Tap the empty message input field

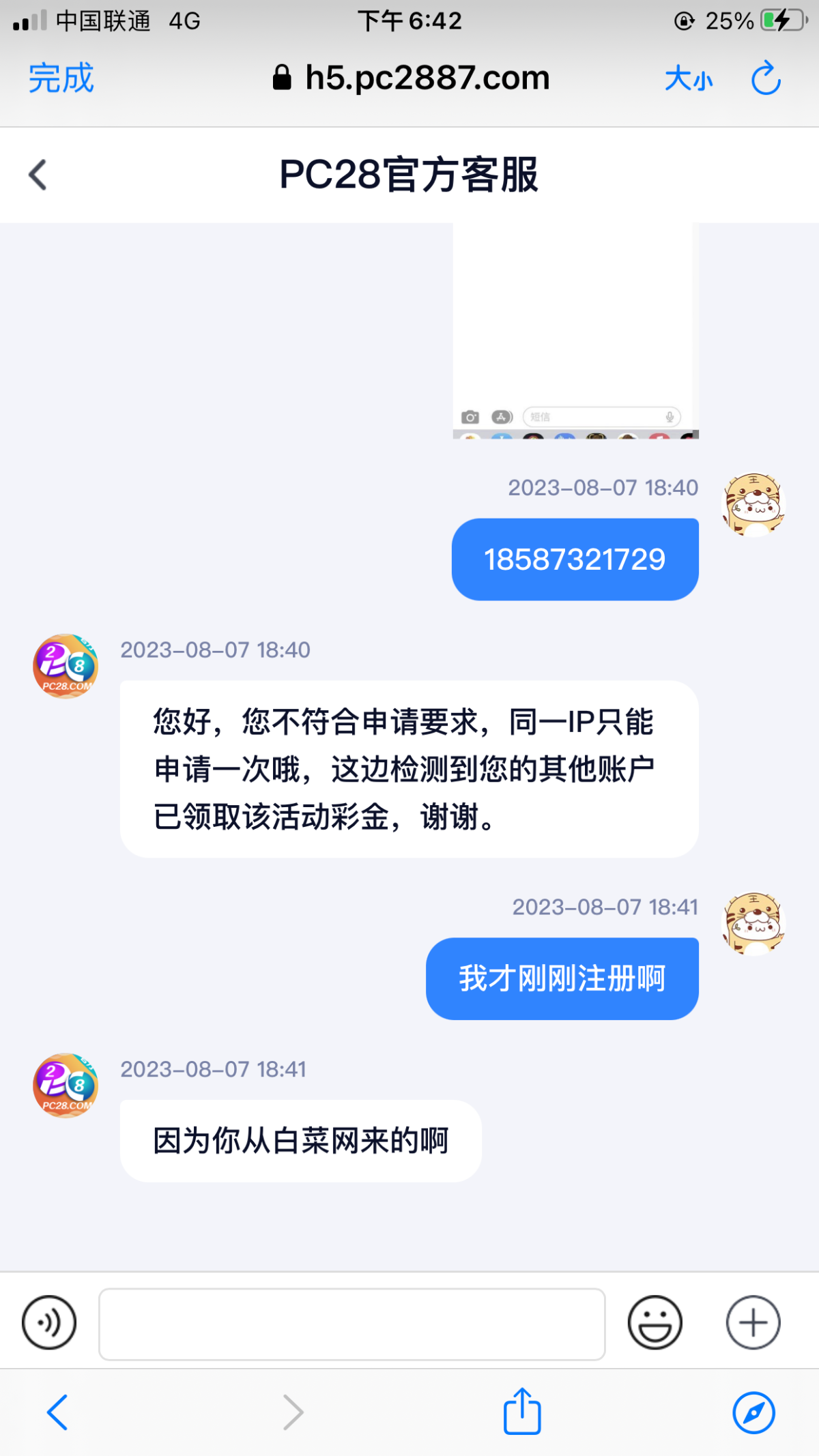click(x=351, y=1322)
